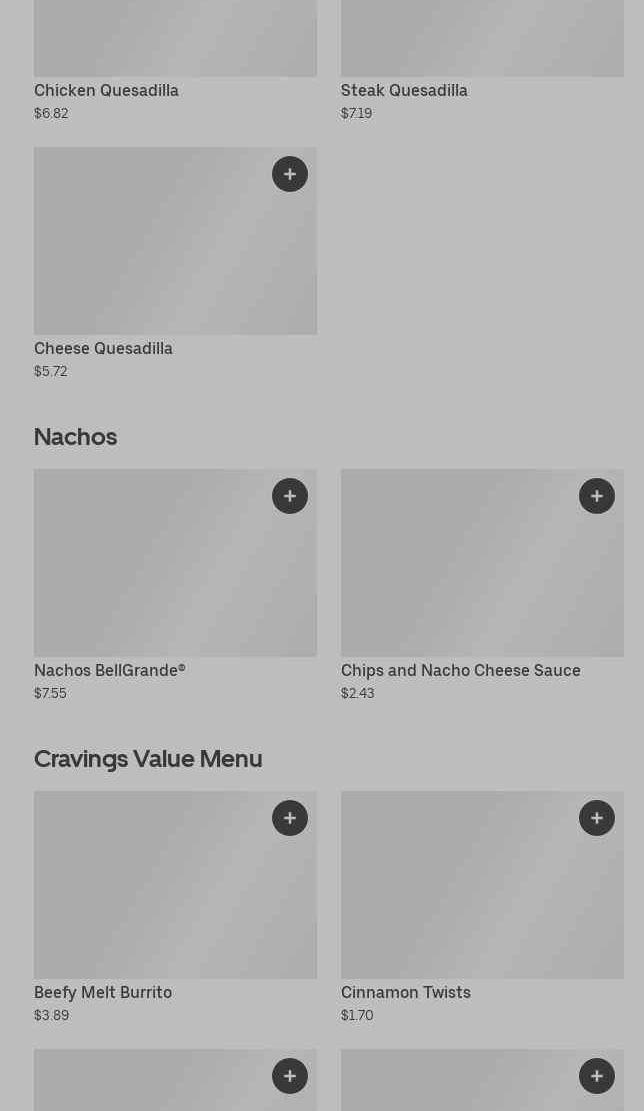Add Cheese Quesadilla to cart
The width and height of the screenshot is (644, 1111).
click(290, 174)
